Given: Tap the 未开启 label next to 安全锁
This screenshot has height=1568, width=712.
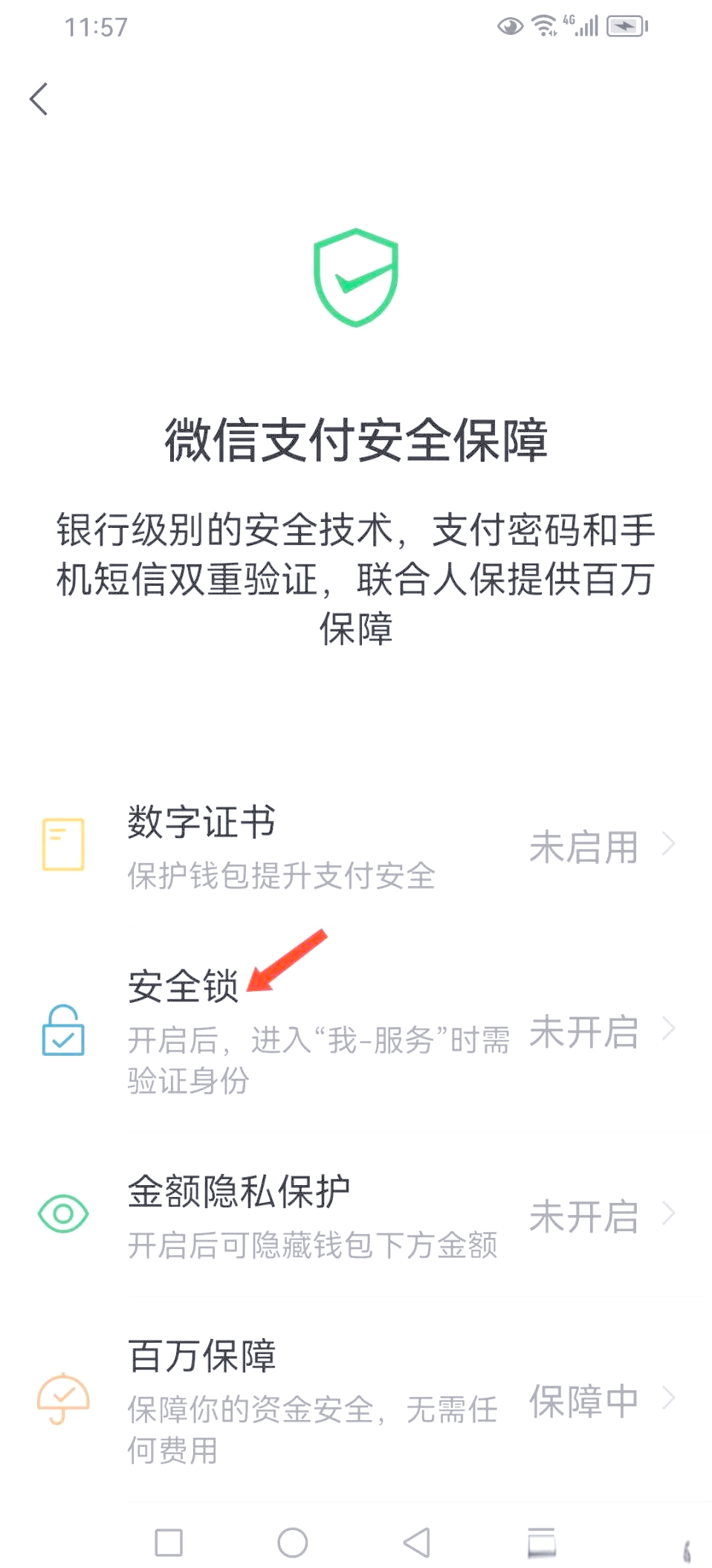Looking at the screenshot, I should 585,1033.
